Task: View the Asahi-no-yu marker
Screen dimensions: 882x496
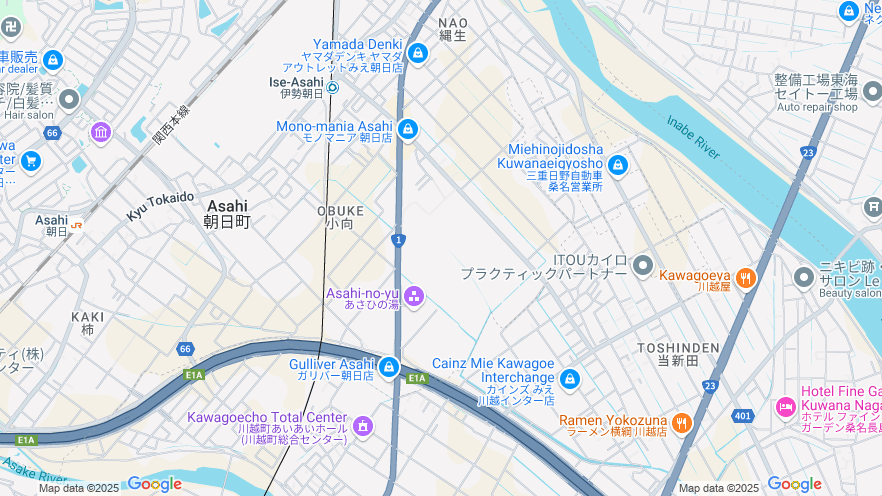Action: coord(414,296)
